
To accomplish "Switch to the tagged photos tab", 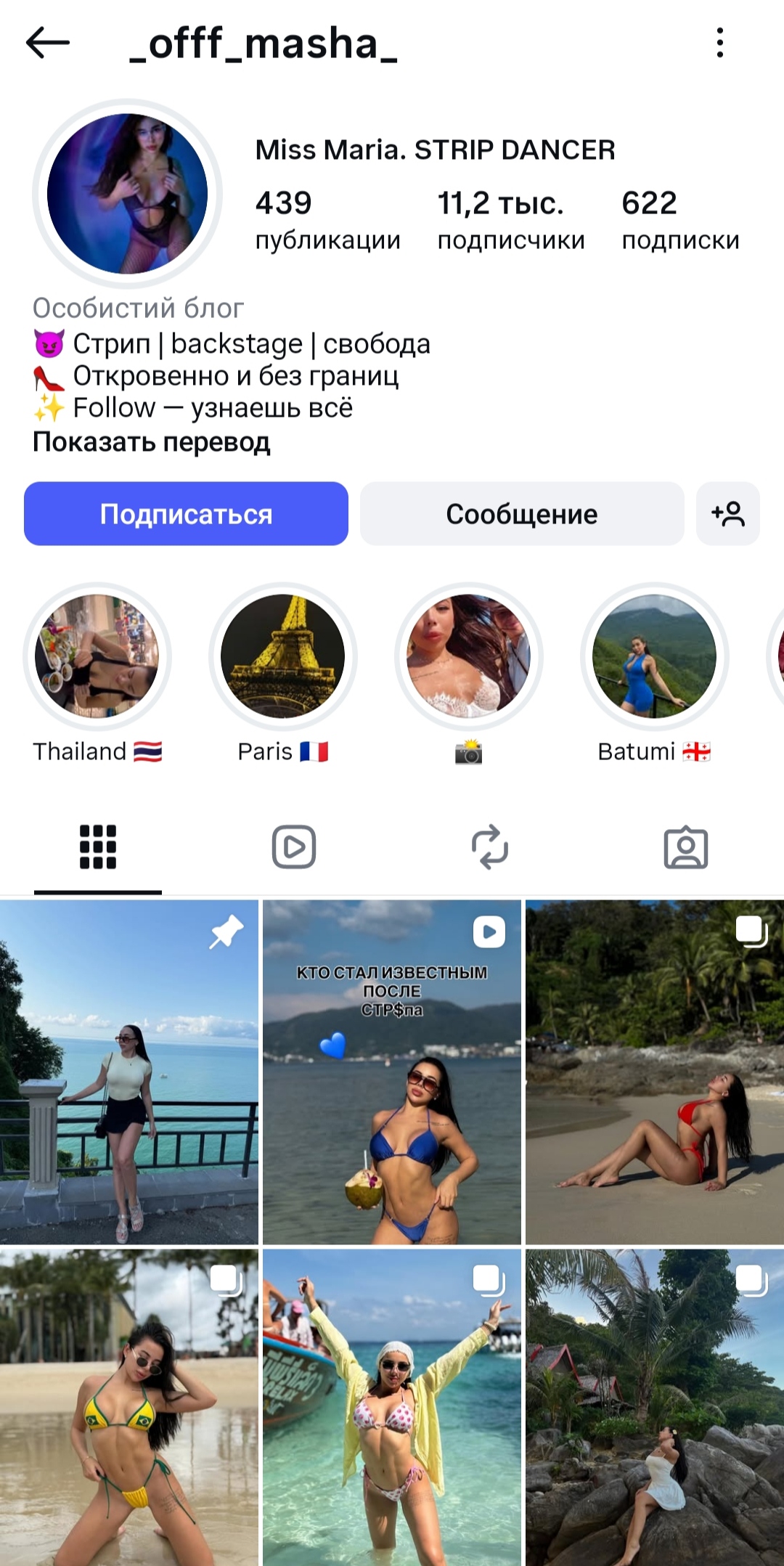I will tap(686, 847).
